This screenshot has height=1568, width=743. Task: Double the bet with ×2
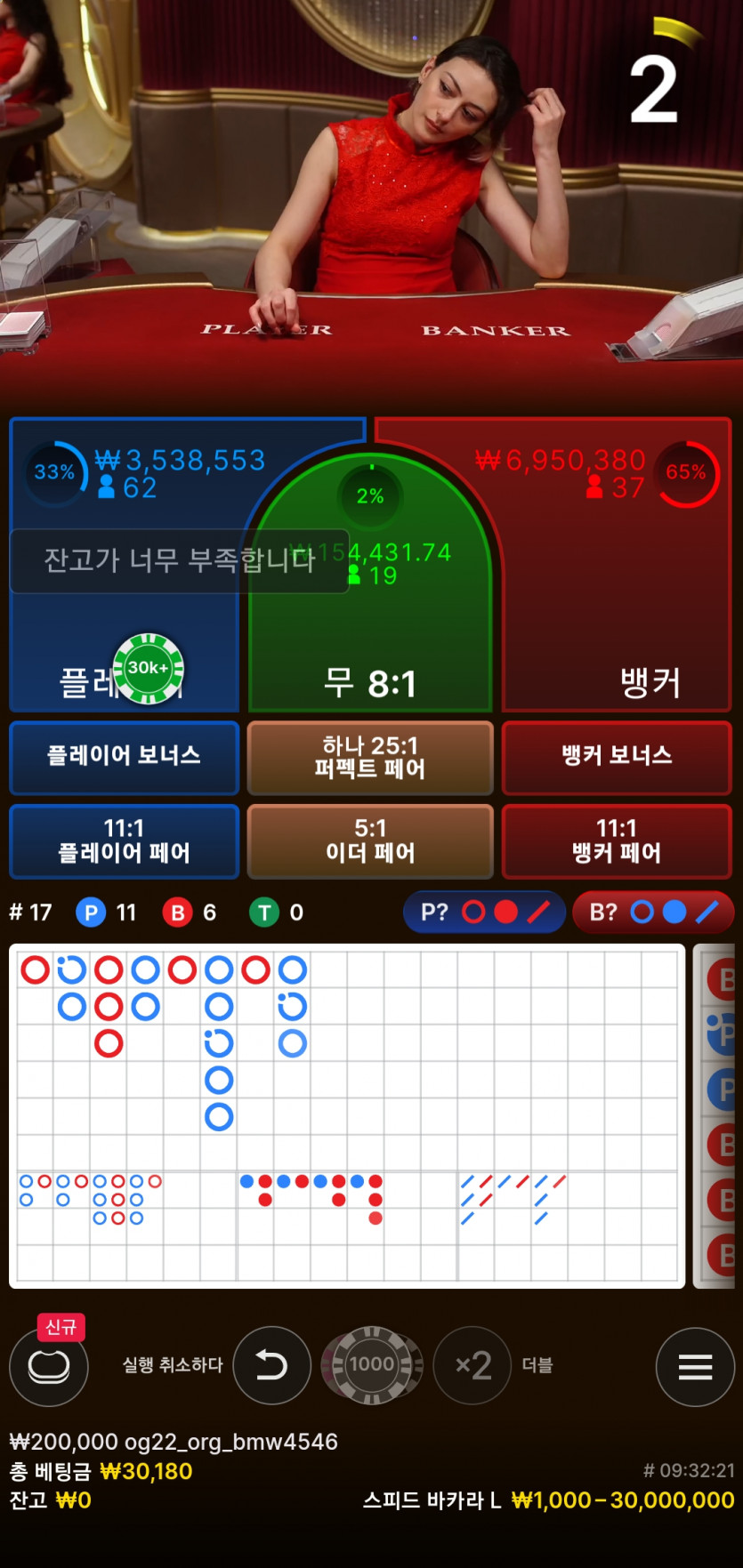(x=472, y=1365)
